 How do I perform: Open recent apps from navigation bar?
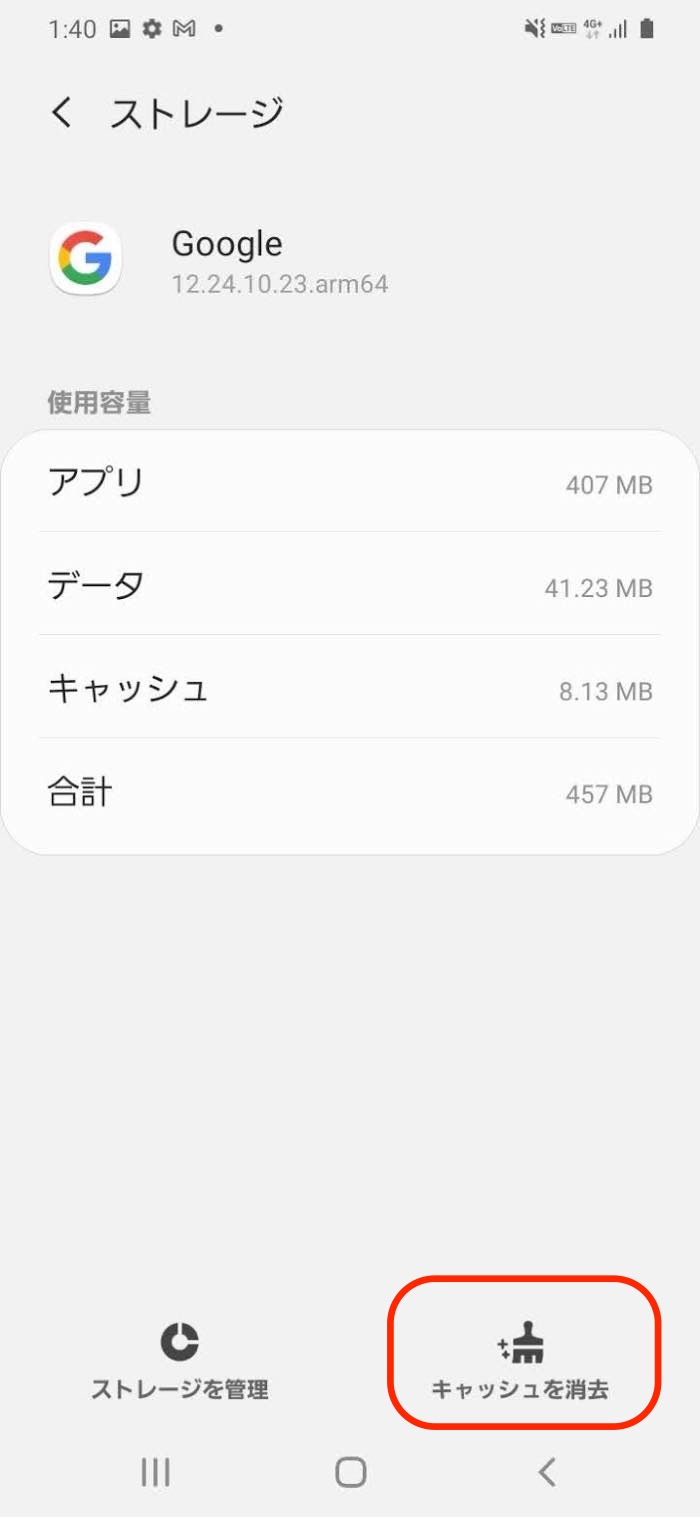[155, 1472]
